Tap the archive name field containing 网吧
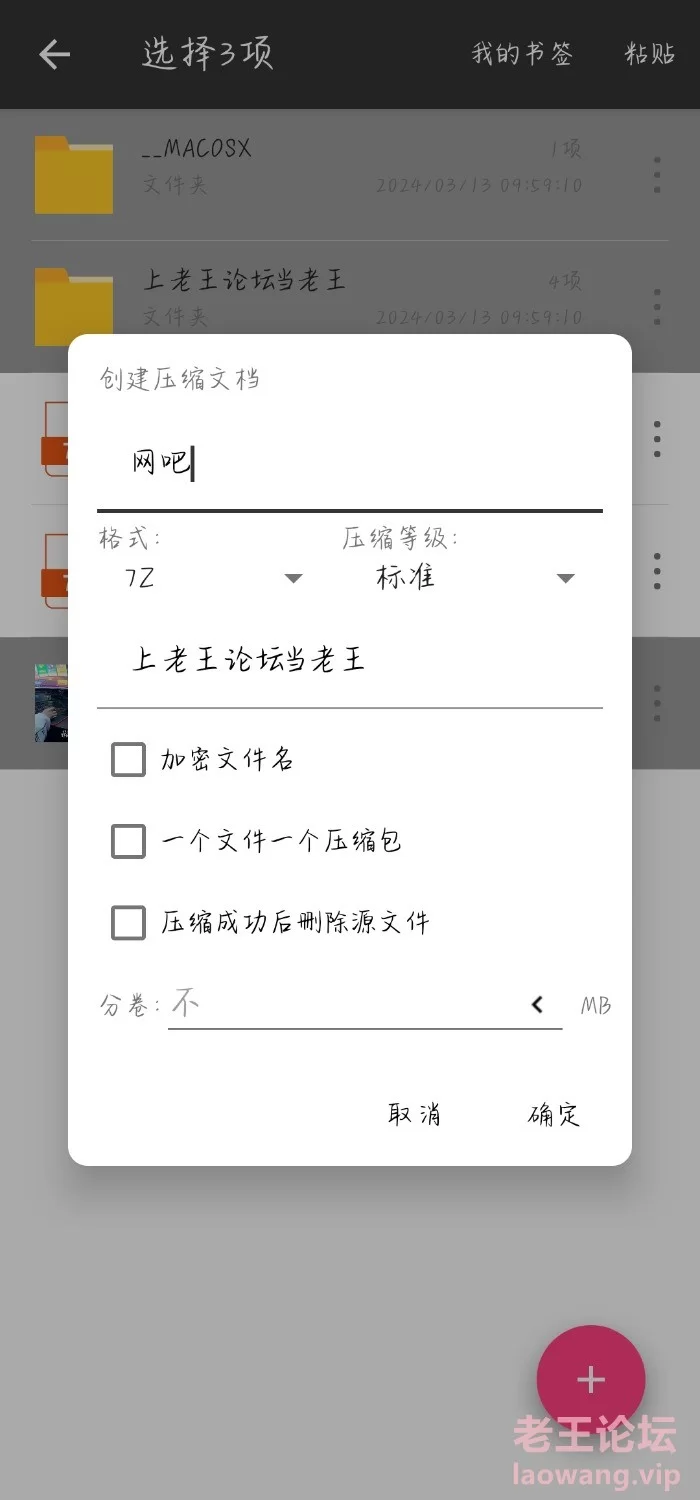The width and height of the screenshot is (700, 1500). [x=349, y=464]
